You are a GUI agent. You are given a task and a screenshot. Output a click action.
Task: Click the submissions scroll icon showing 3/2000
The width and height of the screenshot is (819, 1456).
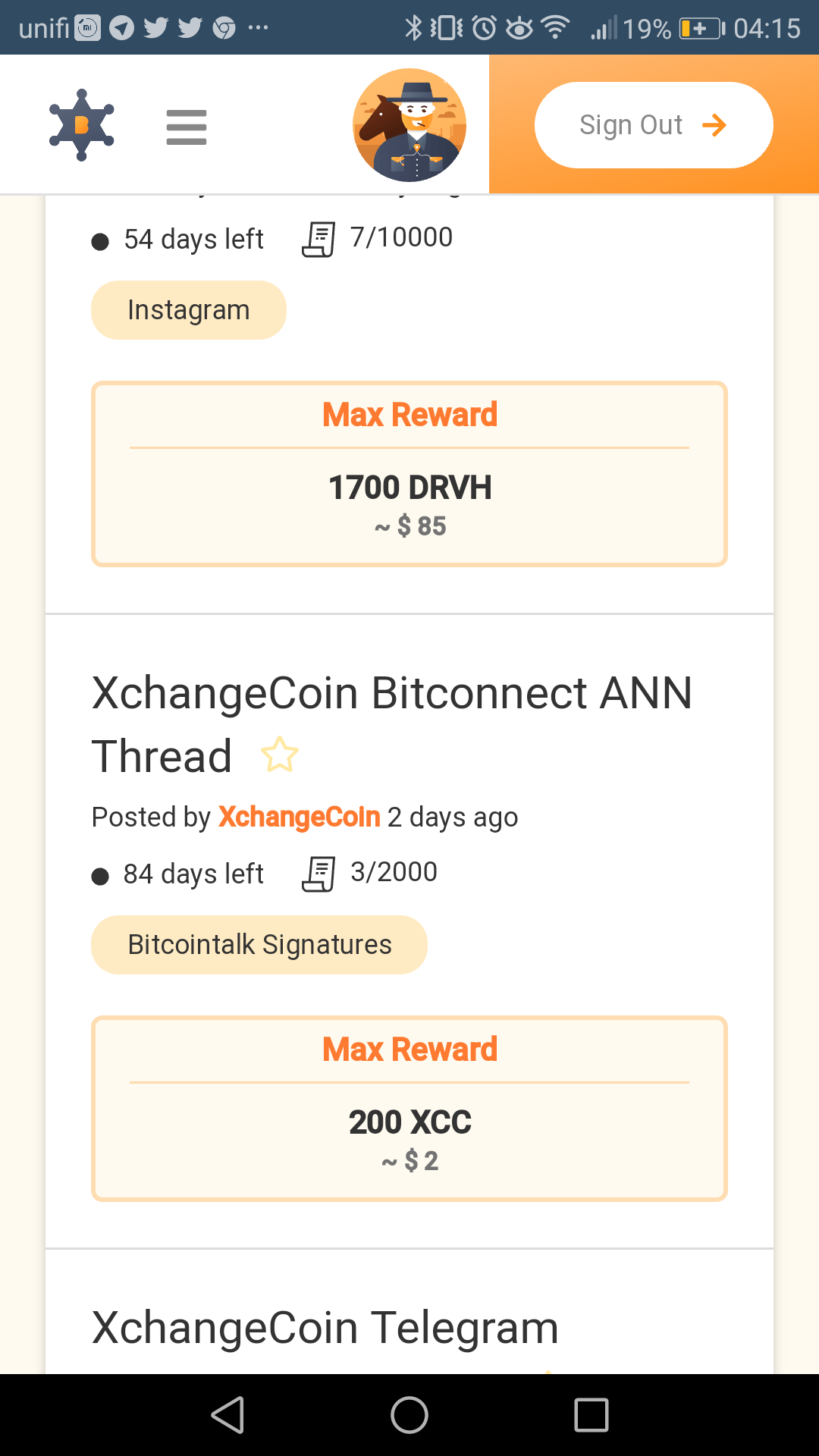click(319, 872)
